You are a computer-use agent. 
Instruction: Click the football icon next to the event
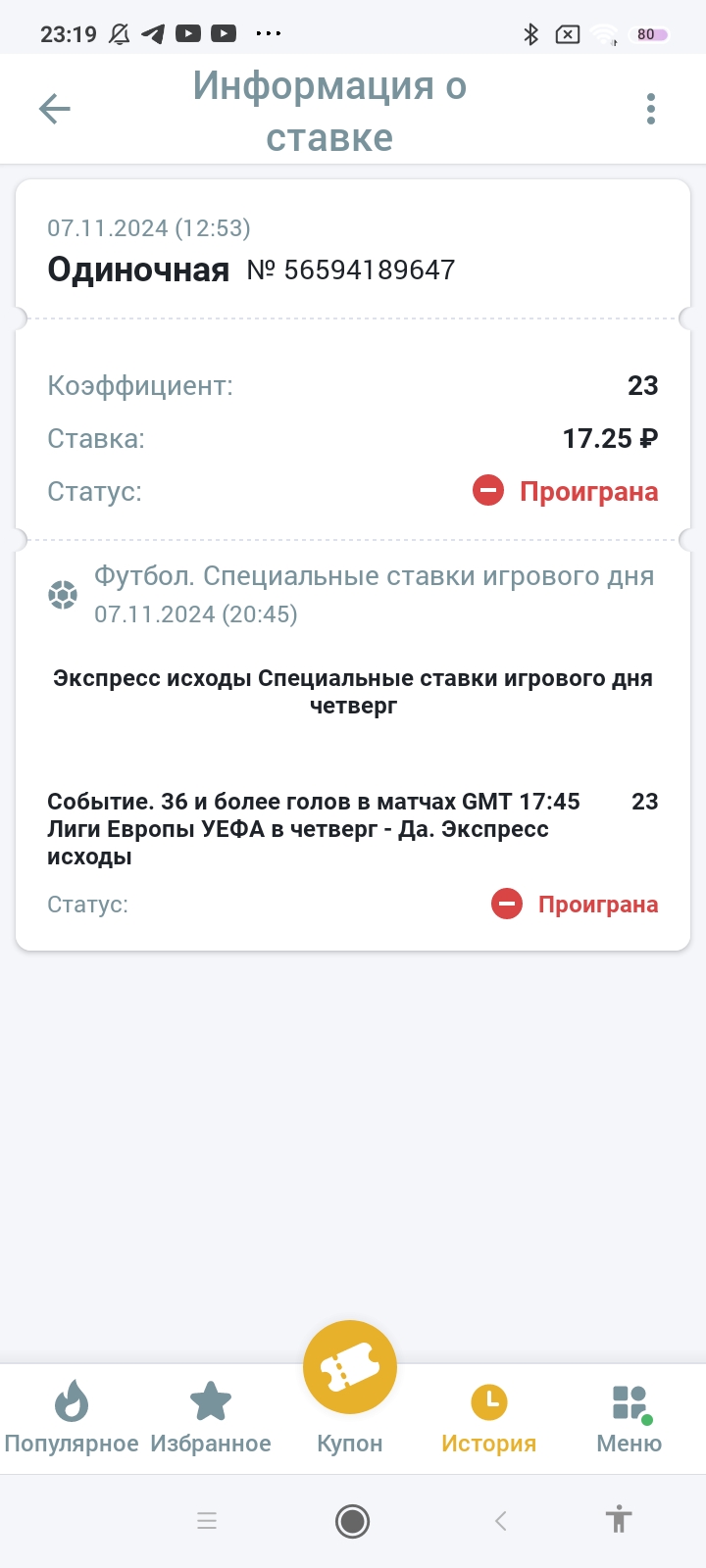pyautogui.click(x=63, y=594)
